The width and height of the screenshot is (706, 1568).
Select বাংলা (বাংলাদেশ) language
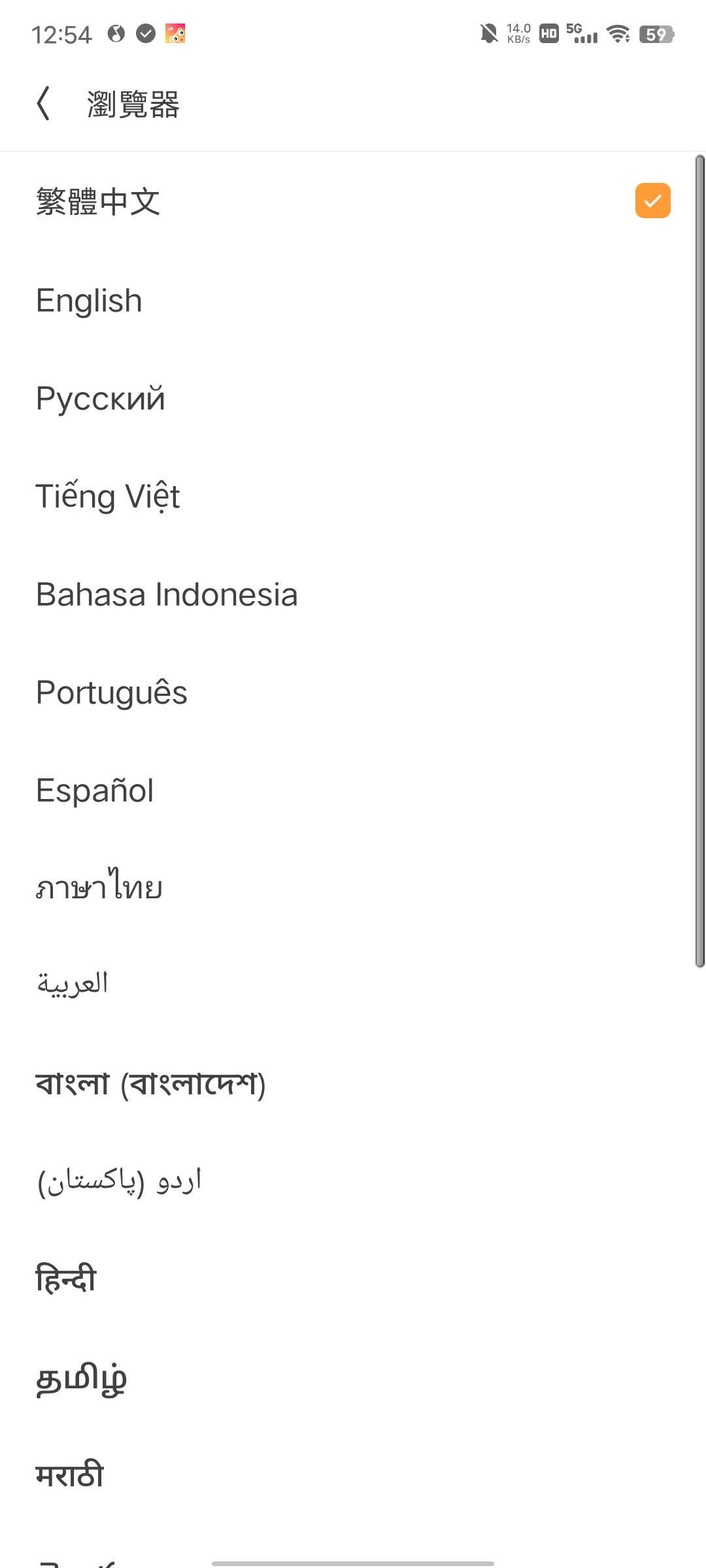pyautogui.click(x=151, y=1083)
